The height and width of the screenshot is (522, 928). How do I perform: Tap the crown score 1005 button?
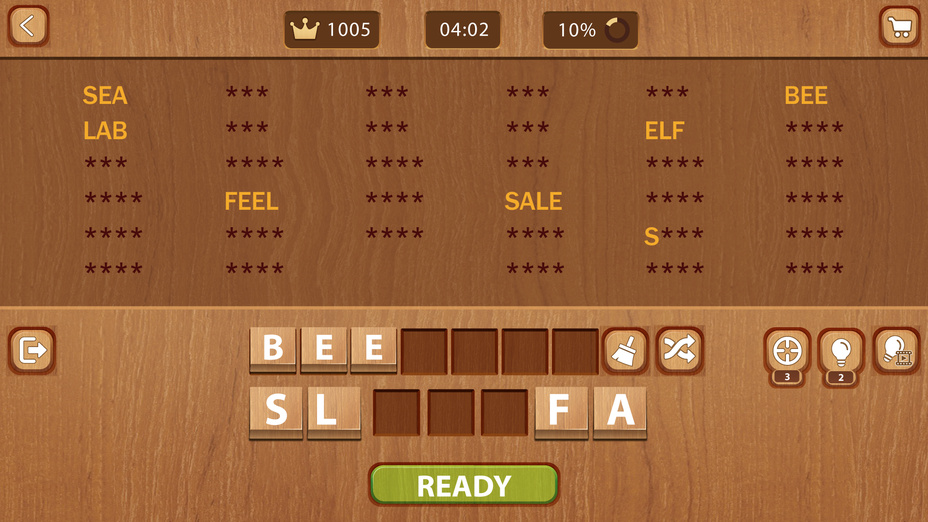coord(332,30)
